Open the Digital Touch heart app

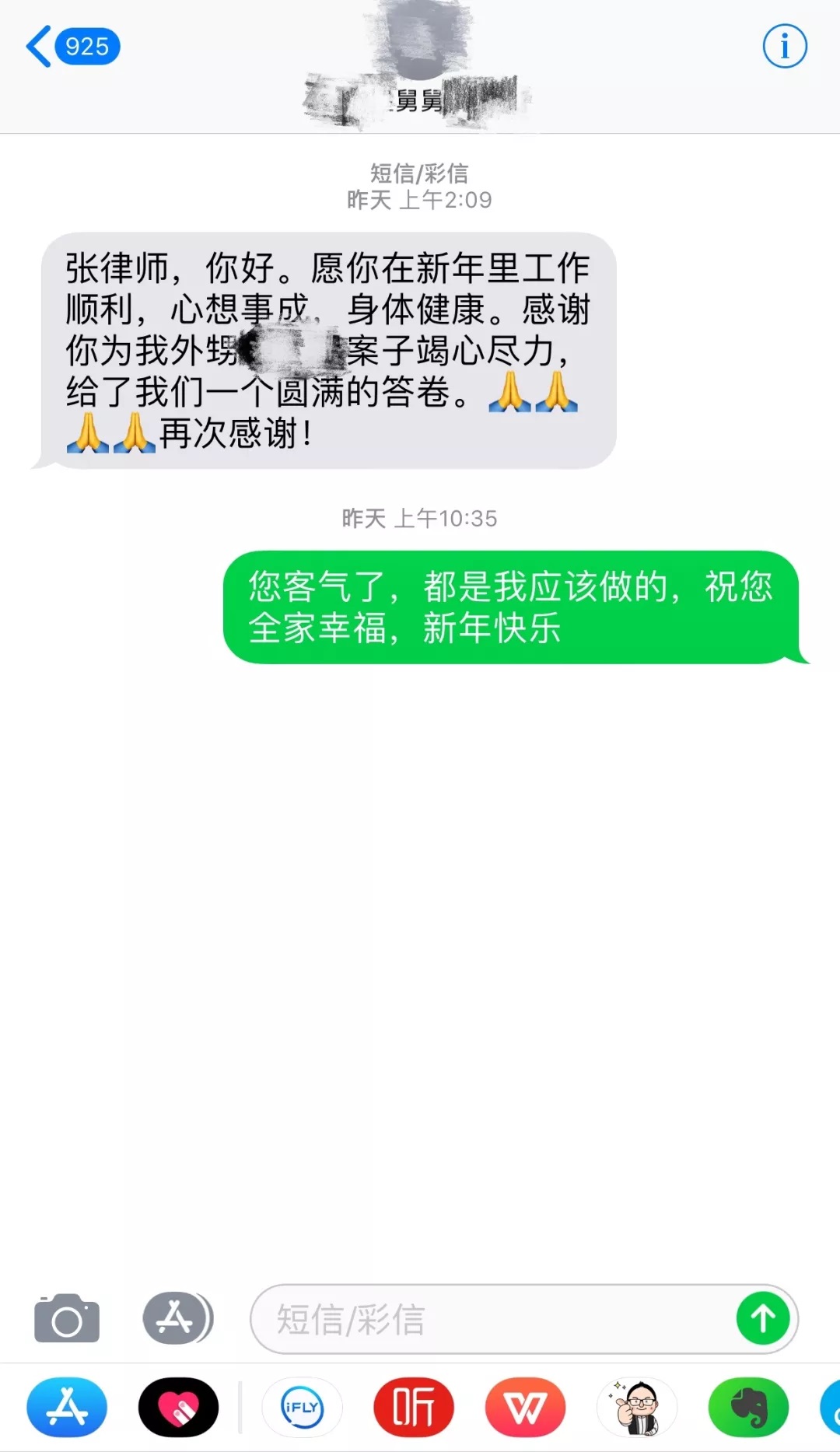[x=178, y=1407]
